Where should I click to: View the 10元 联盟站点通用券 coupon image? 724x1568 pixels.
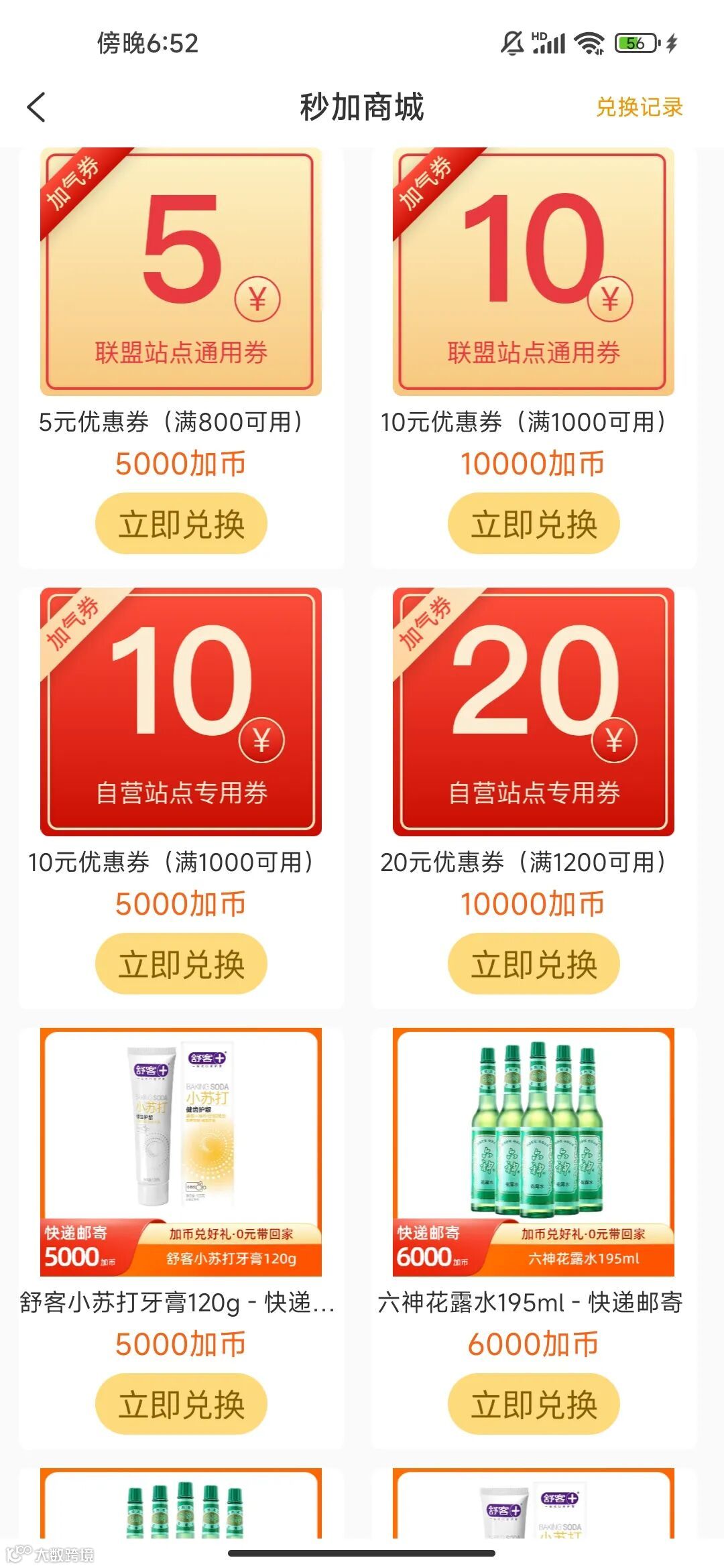click(x=534, y=271)
